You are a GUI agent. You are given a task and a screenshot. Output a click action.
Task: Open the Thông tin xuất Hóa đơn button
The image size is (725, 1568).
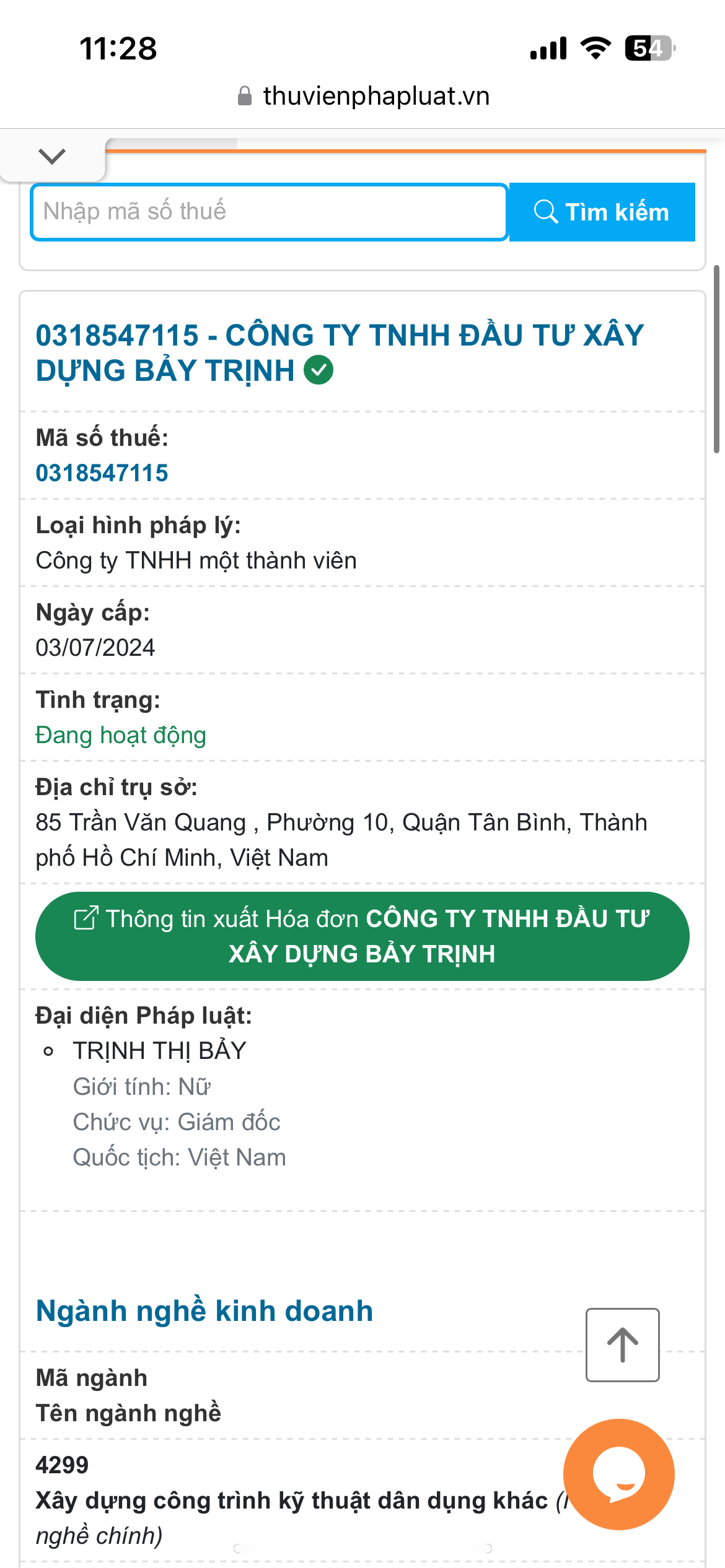[x=362, y=936]
